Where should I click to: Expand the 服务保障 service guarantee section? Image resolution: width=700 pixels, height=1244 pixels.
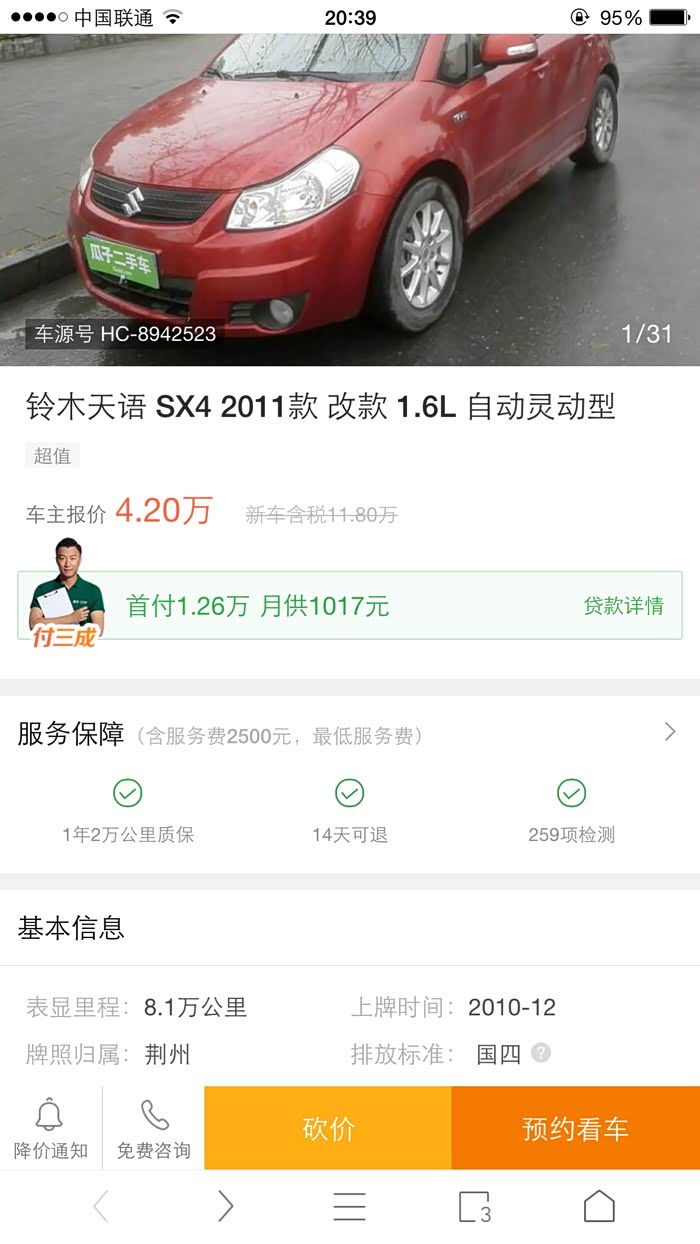(x=669, y=733)
